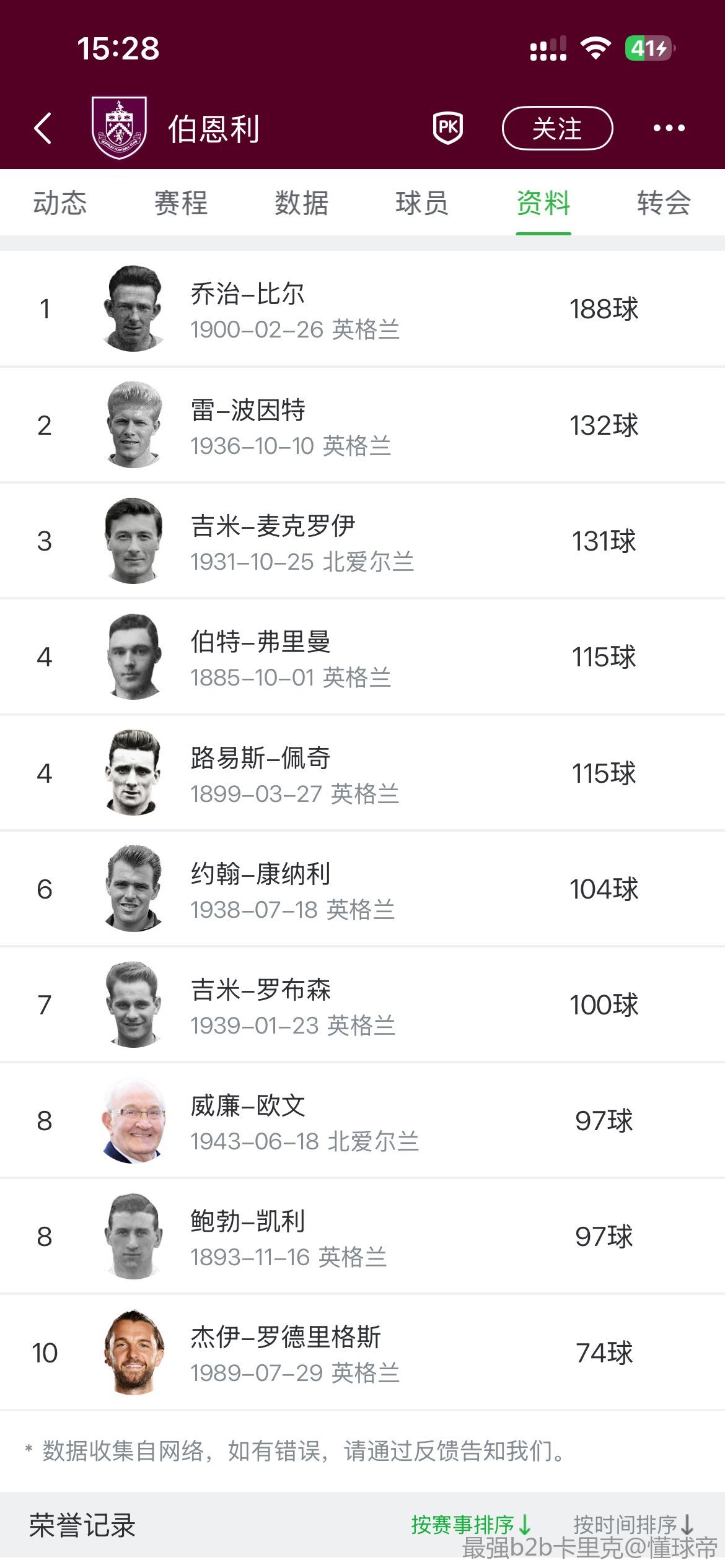Switch to the 动态 tab

click(x=60, y=203)
